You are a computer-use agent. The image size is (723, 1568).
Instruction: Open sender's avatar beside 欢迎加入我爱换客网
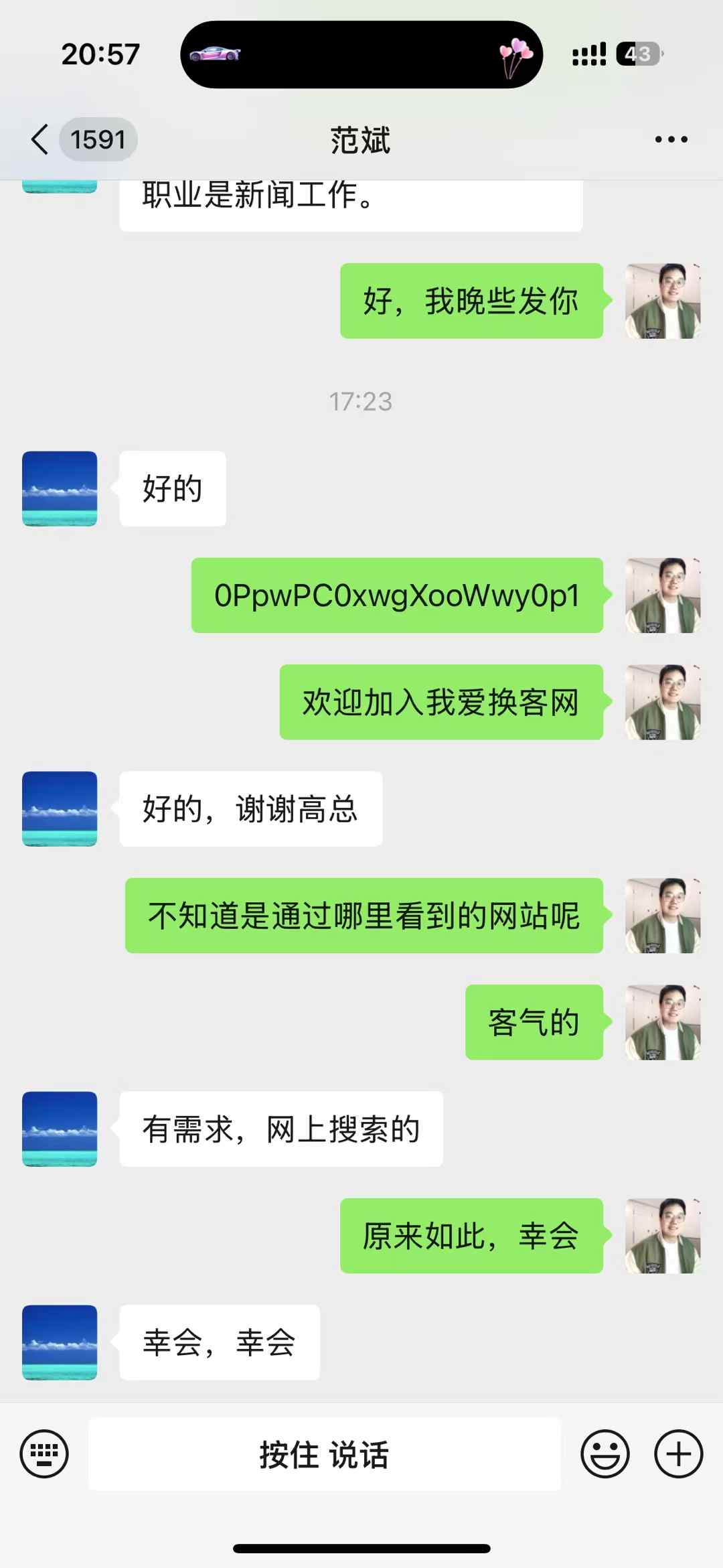(663, 702)
